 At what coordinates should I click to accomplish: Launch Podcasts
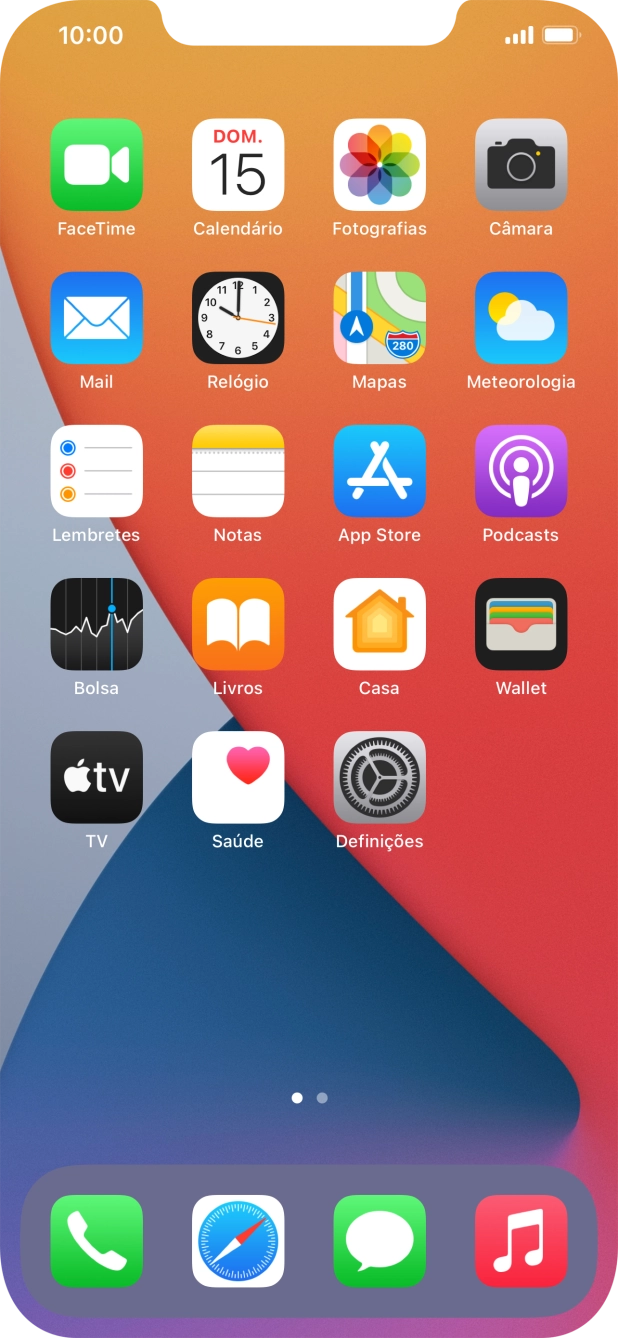[521, 471]
